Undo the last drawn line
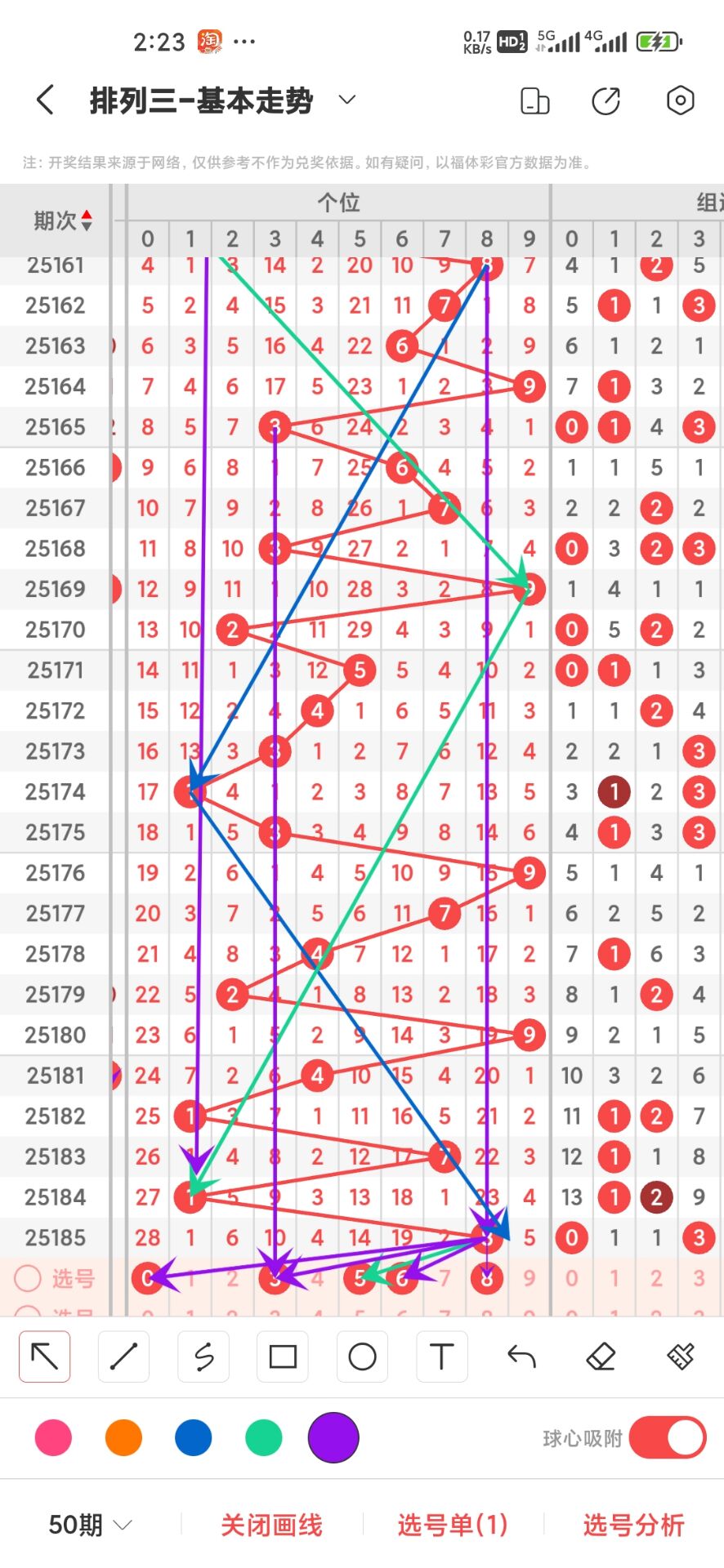The image size is (724, 1568). pos(521,1356)
